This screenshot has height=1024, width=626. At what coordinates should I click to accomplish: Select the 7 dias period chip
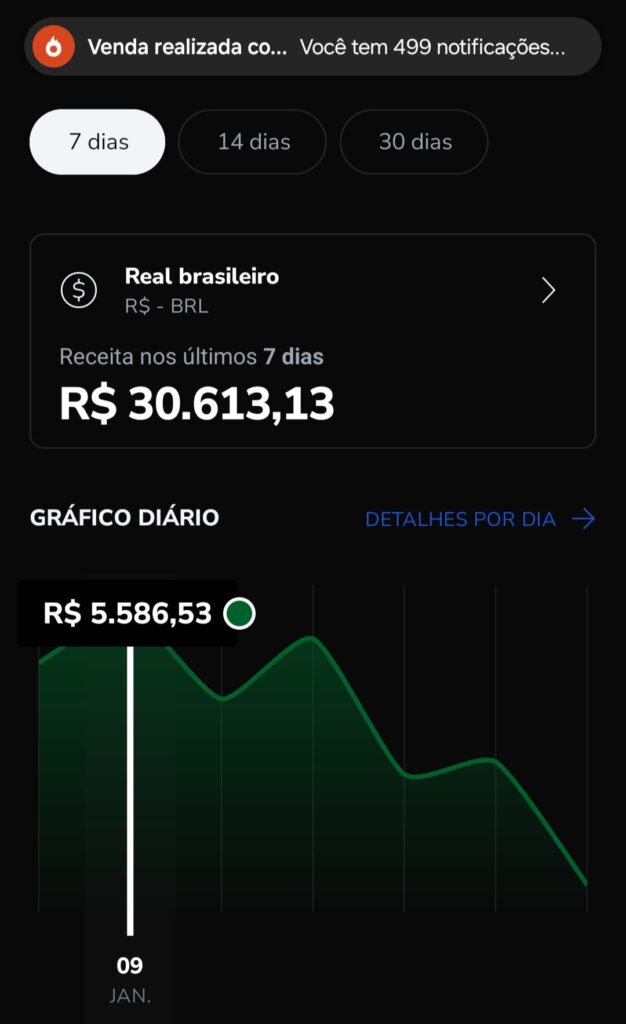pyautogui.click(x=97, y=142)
